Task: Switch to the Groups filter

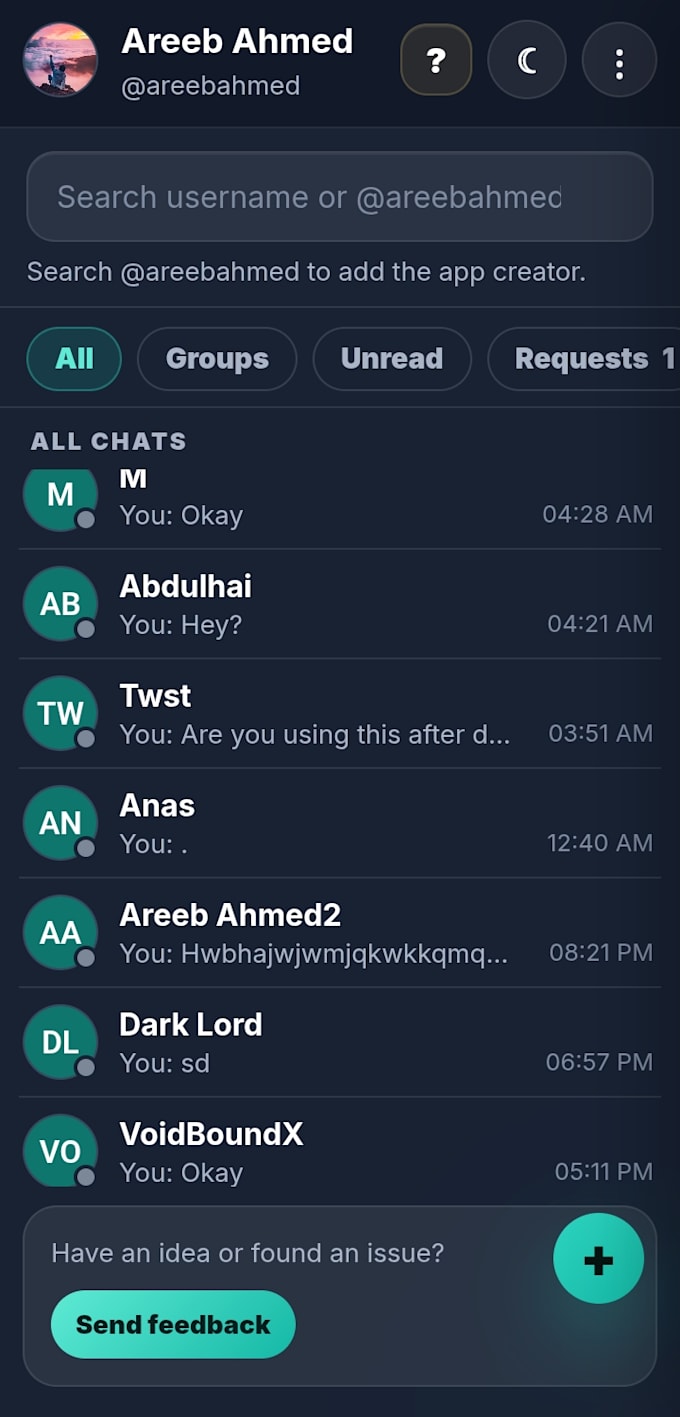Action: (x=217, y=358)
